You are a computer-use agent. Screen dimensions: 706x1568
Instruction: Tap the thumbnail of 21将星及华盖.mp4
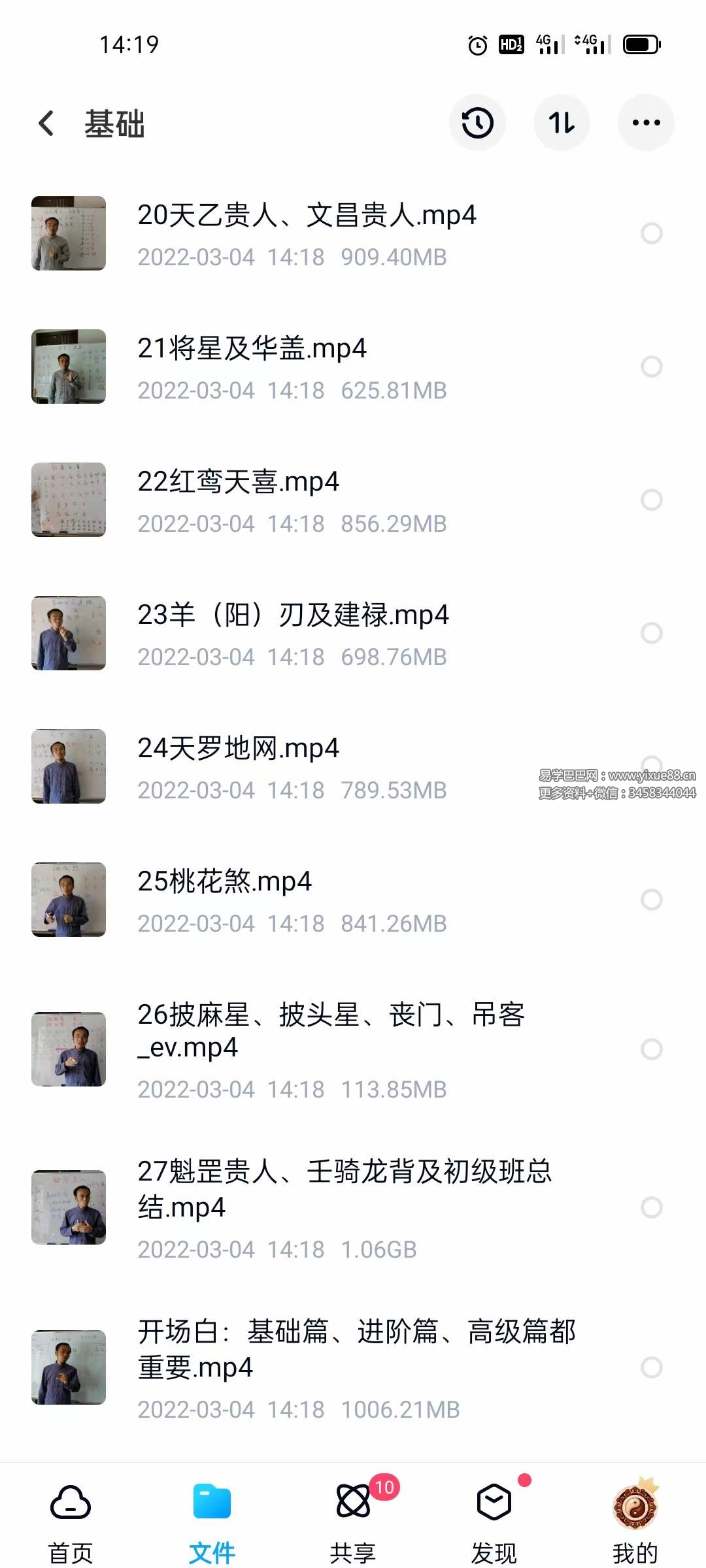click(69, 367)
